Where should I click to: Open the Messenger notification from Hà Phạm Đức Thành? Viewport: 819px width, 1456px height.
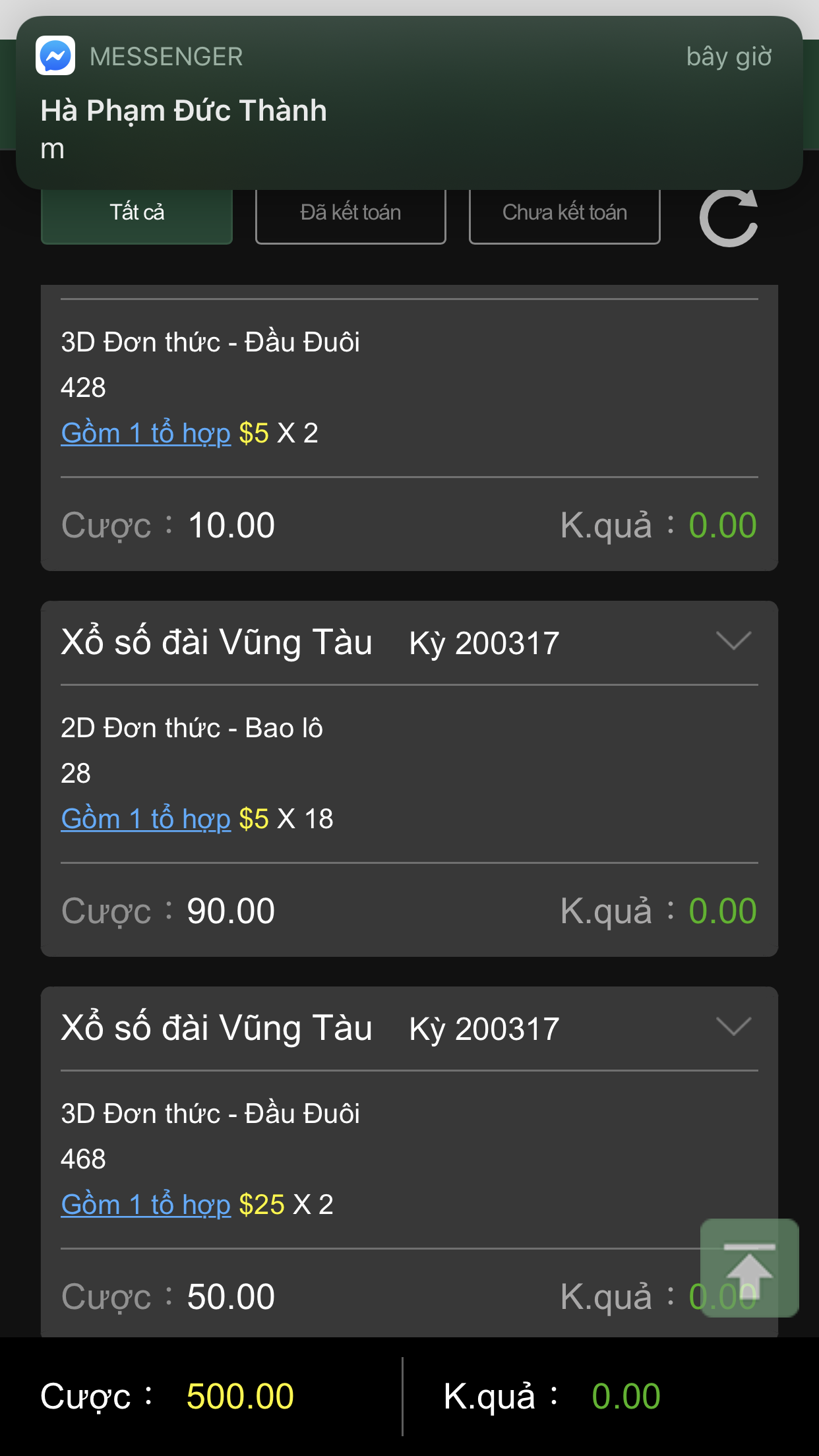409,103
